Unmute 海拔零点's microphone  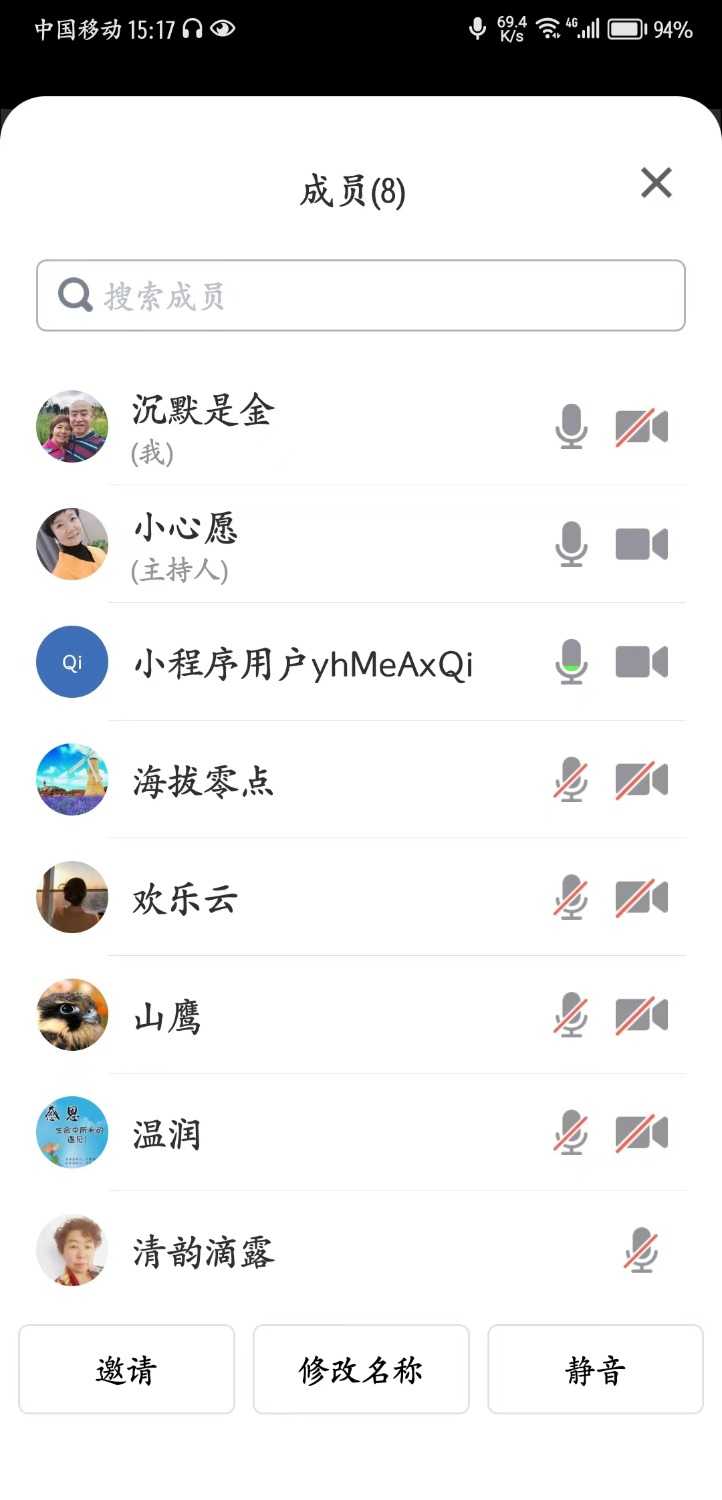point(570,780)
